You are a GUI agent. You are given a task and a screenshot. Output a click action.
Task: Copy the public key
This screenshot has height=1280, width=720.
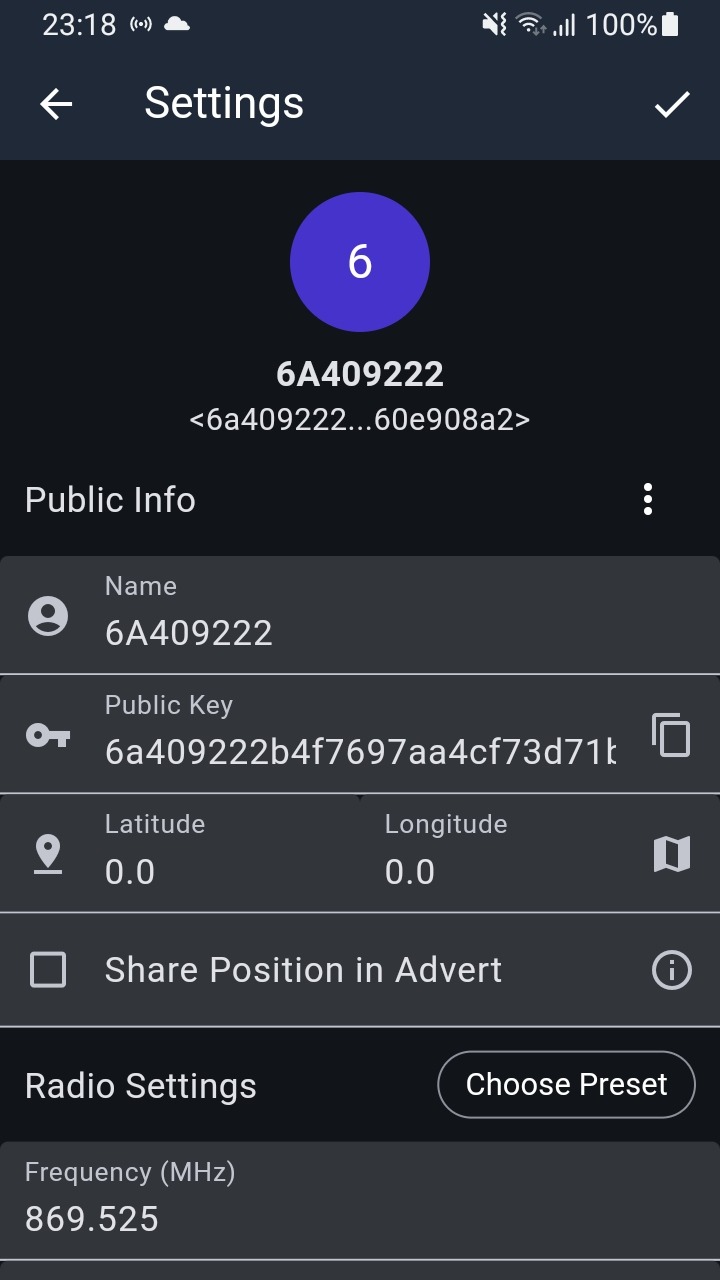(671, 735)
